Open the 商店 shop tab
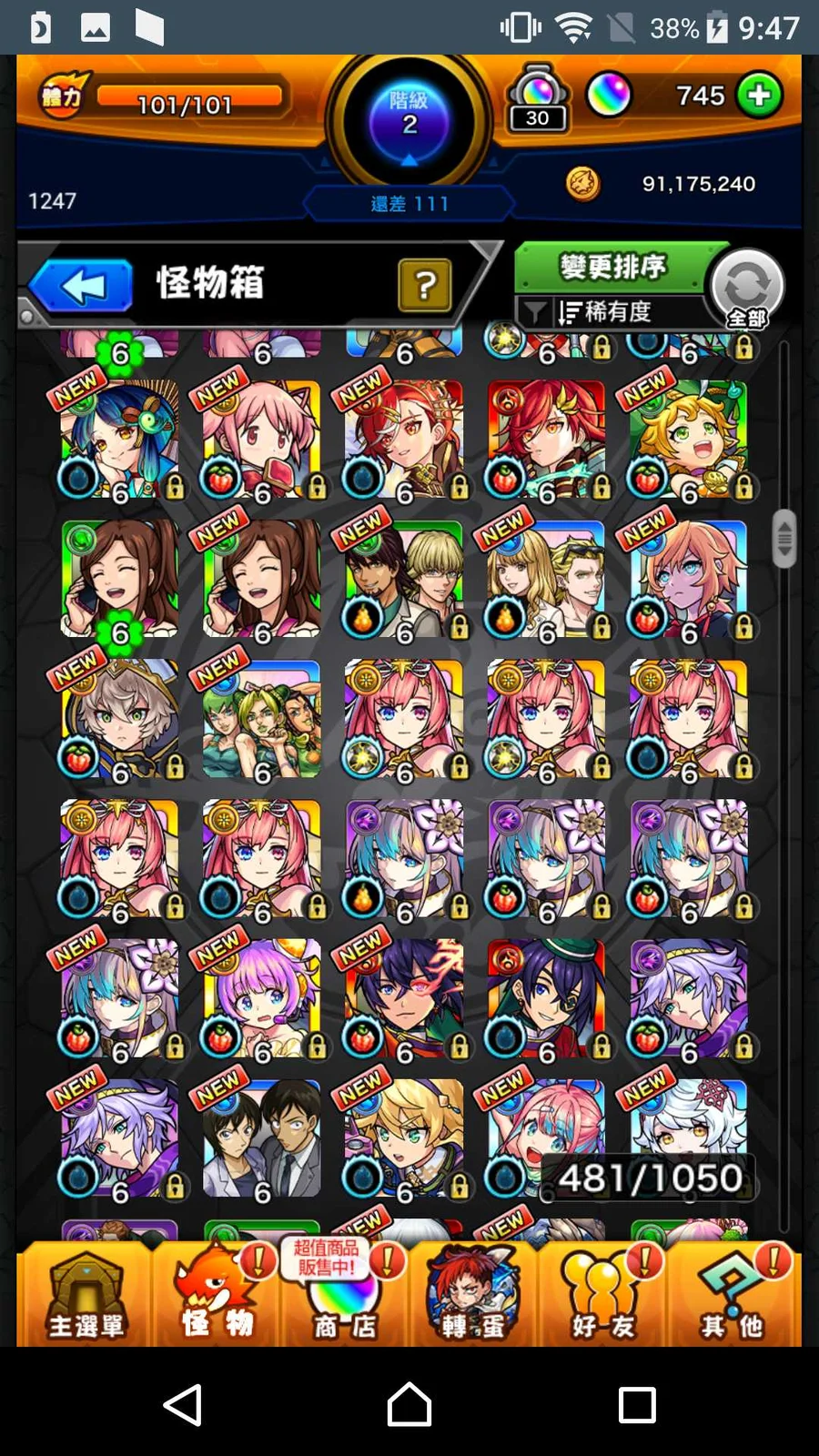The height and width of the screenshot is (1456, 819). (x=344, y=1294)
